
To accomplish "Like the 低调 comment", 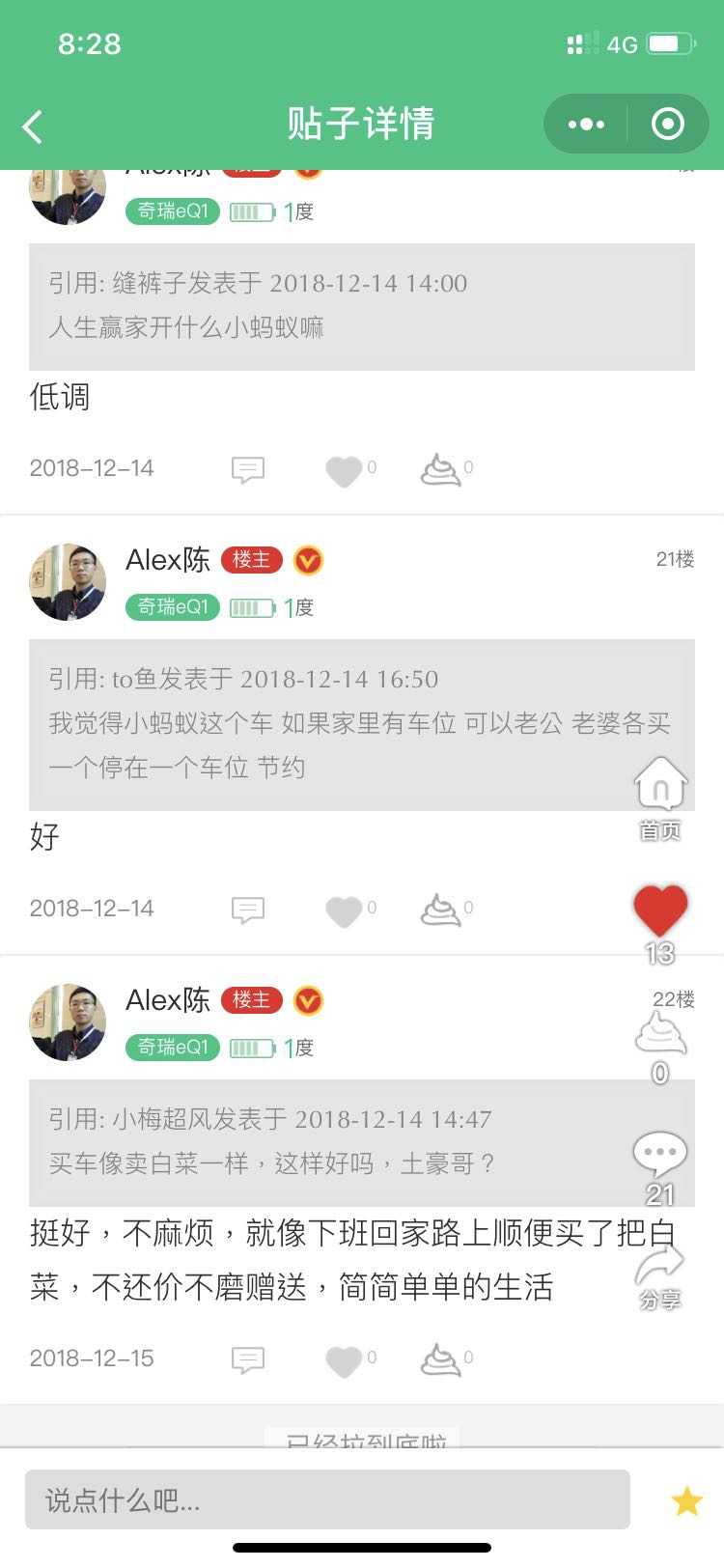I will (344, 471).
